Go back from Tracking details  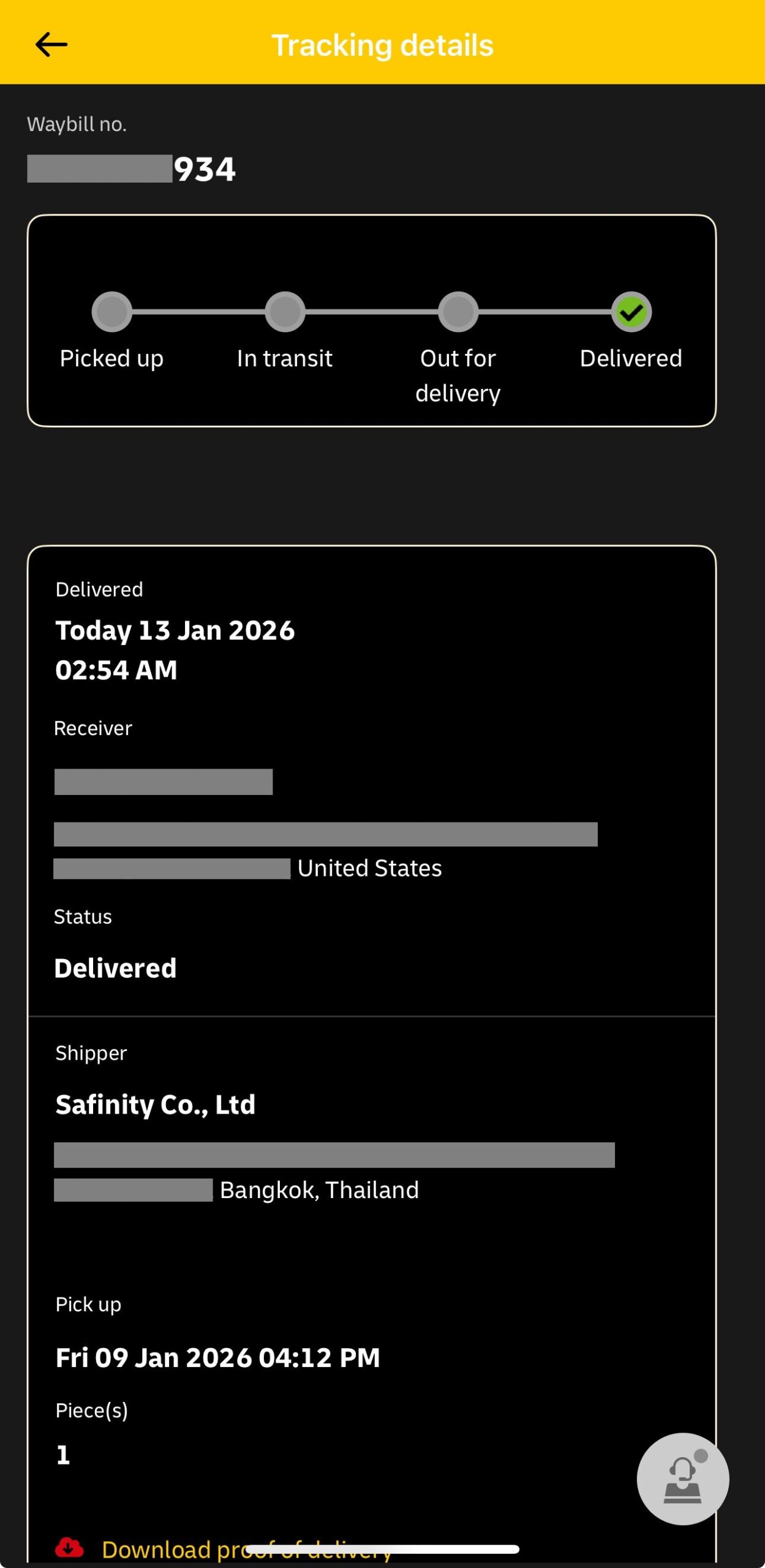pos(51,45)
